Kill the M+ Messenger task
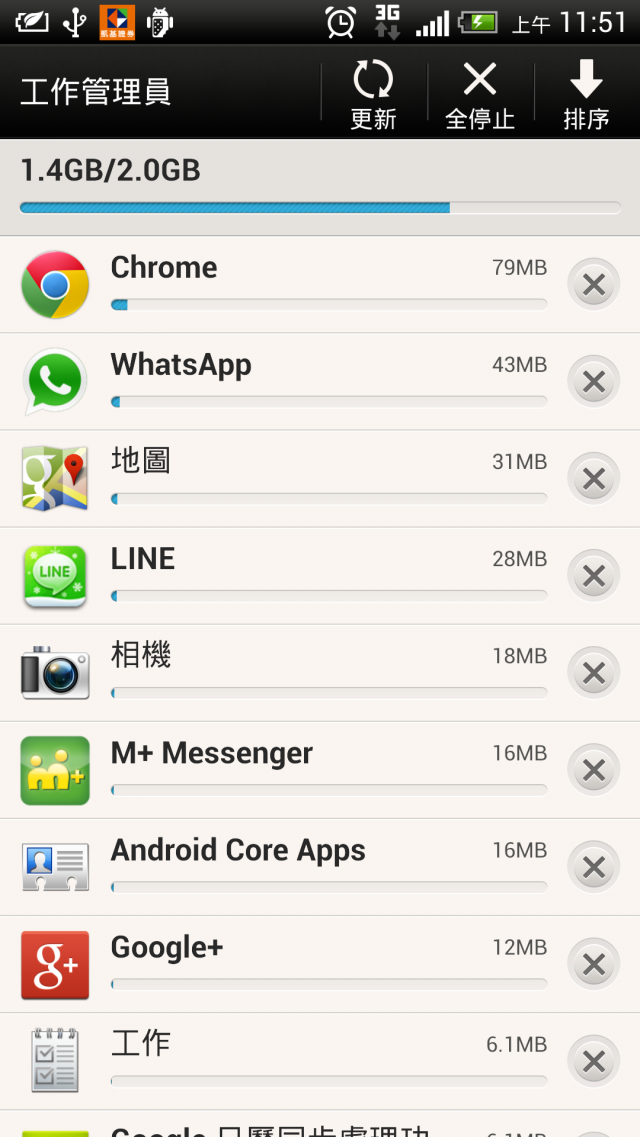Viewport: 640px width, 1138px height. coord(593,771)
